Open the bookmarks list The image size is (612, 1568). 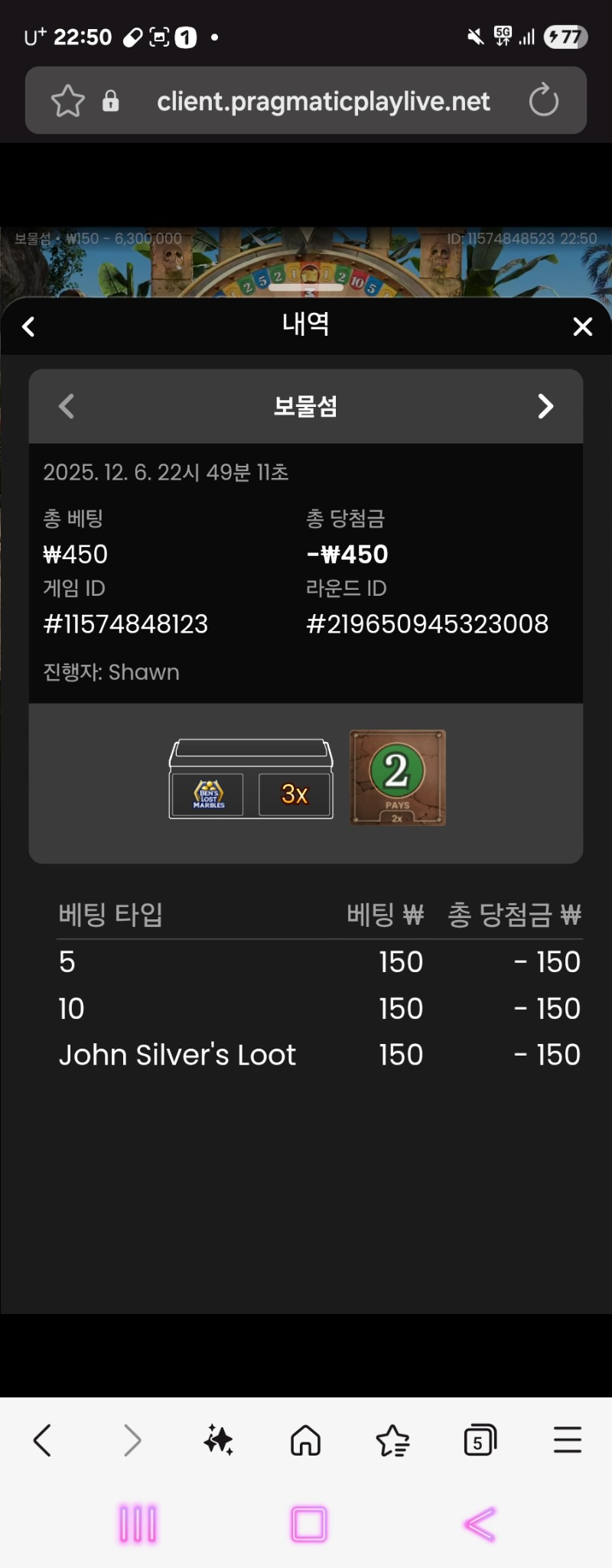393,1440
